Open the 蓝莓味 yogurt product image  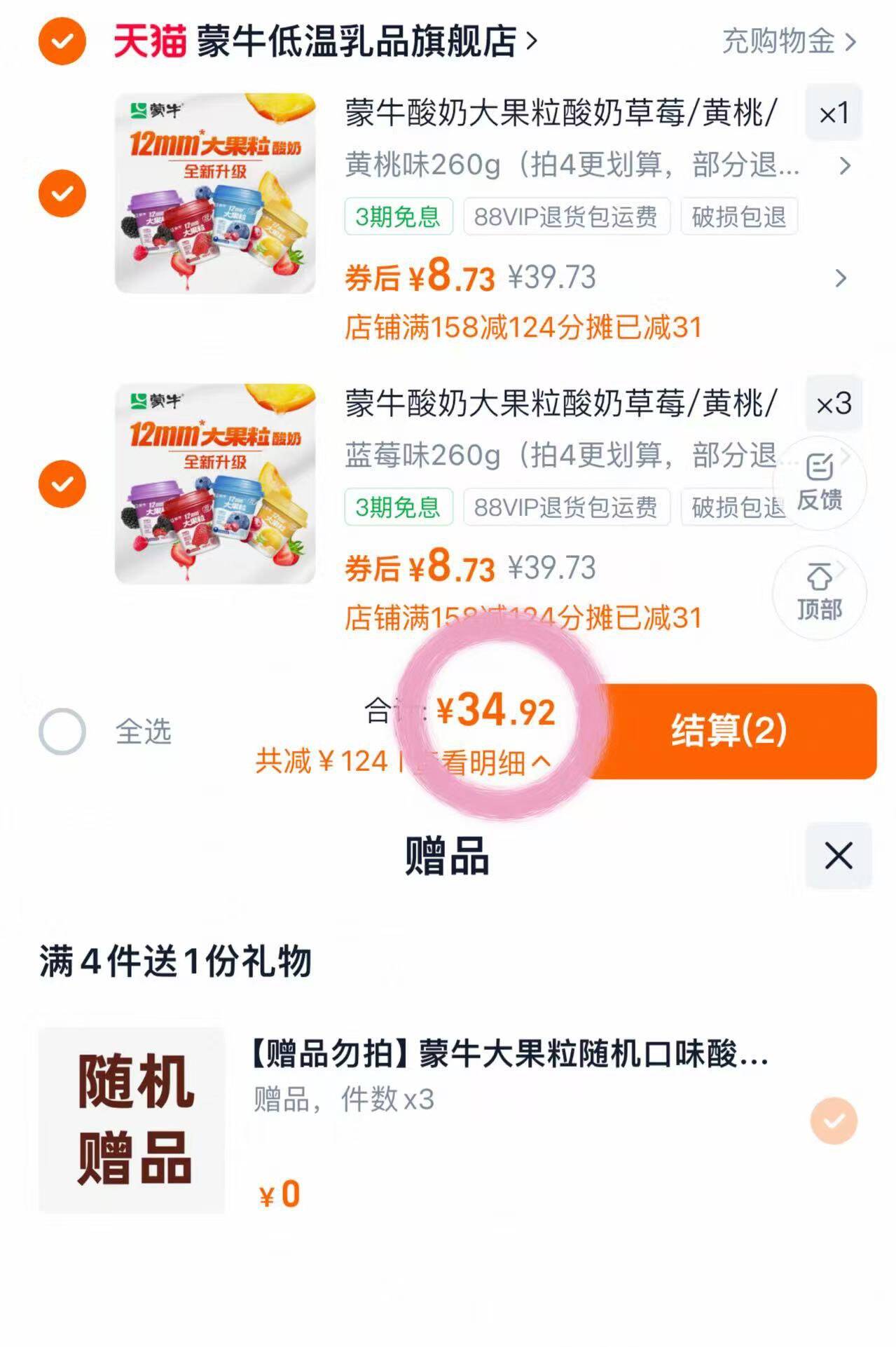215,484
